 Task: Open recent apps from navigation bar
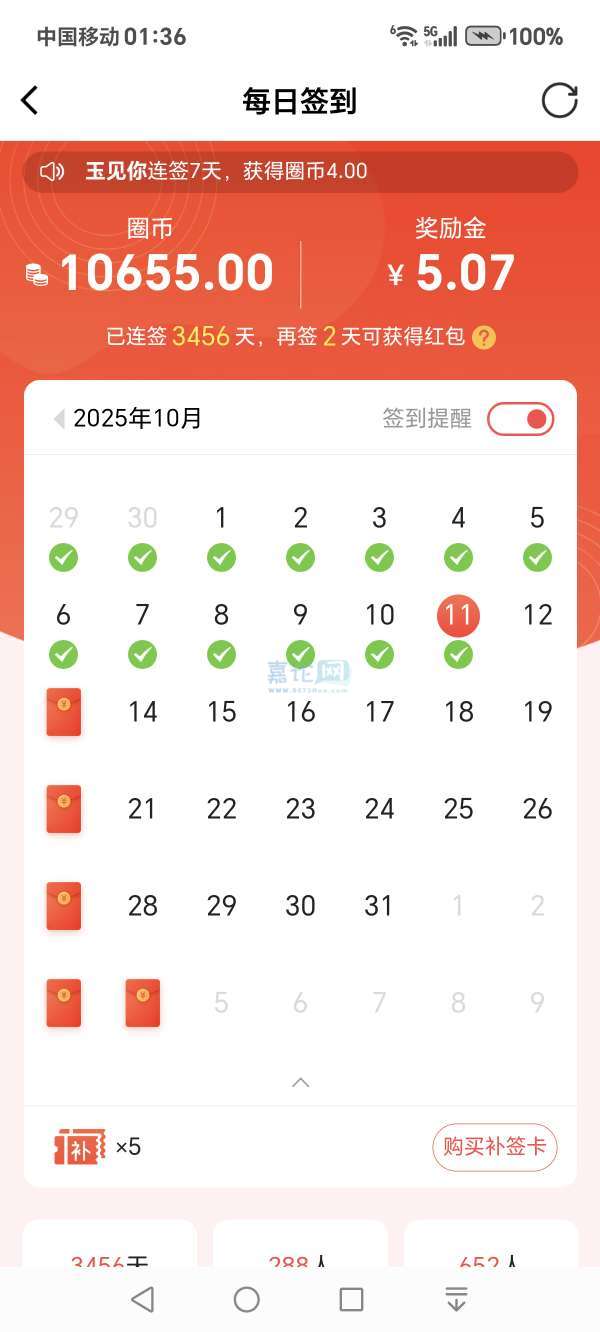351,1299
